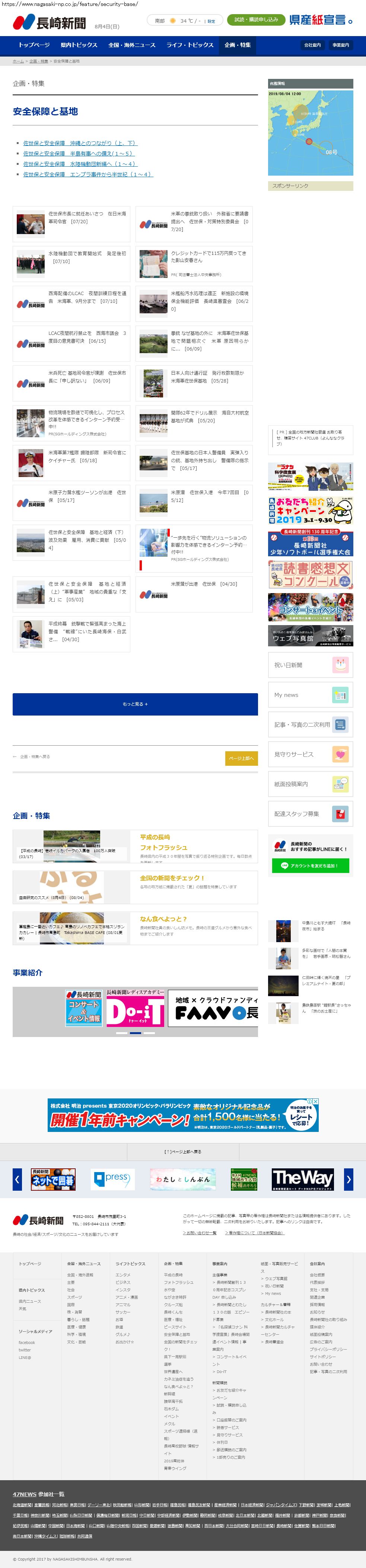Image resolution: width=366 pixels, height=1568 pixels.
Task: Open link 佐世保と安全保障 沖縄とのつながり
Action: click(80, 143)
